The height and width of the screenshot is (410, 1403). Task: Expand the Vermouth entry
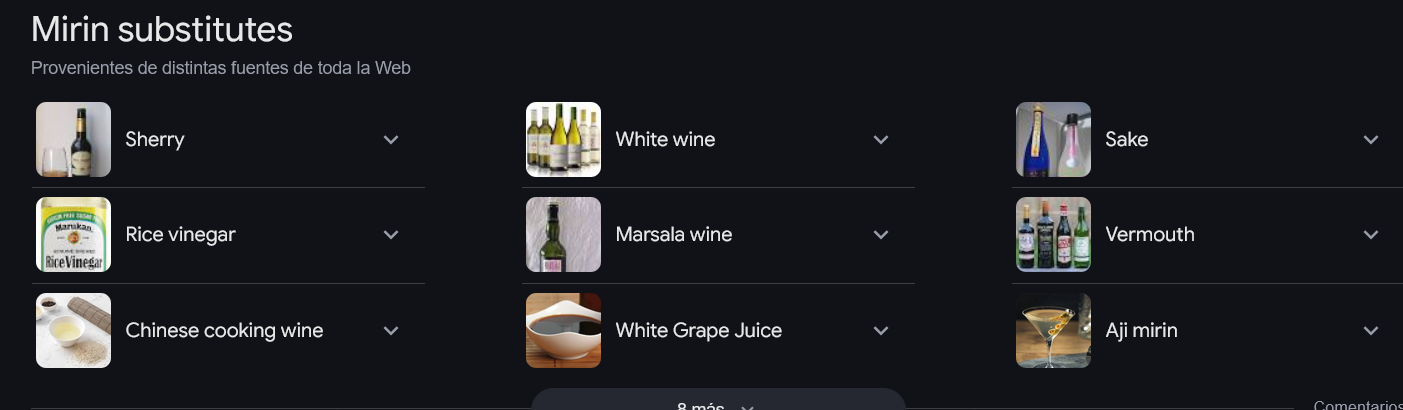tap(1371, 235)
